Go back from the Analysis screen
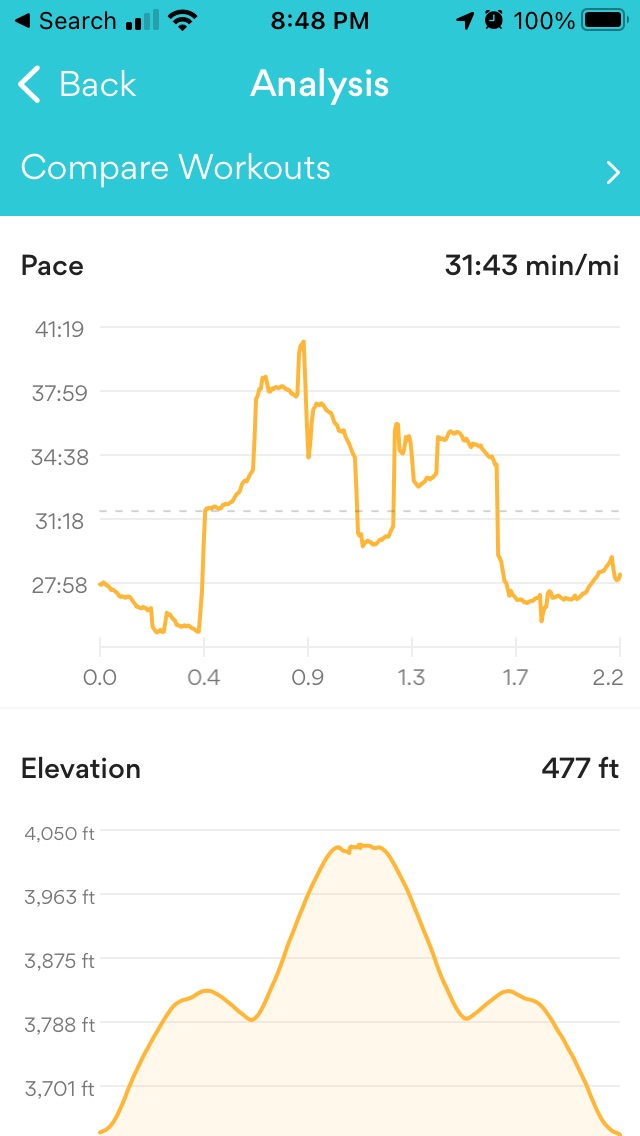640x1136 pixels. pyautogui.click(x=76, y=84)
